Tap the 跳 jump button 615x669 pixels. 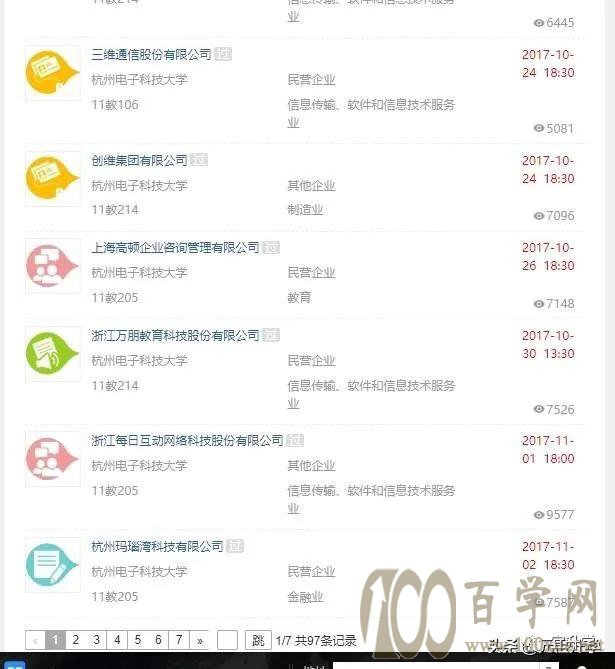(257, 640)
